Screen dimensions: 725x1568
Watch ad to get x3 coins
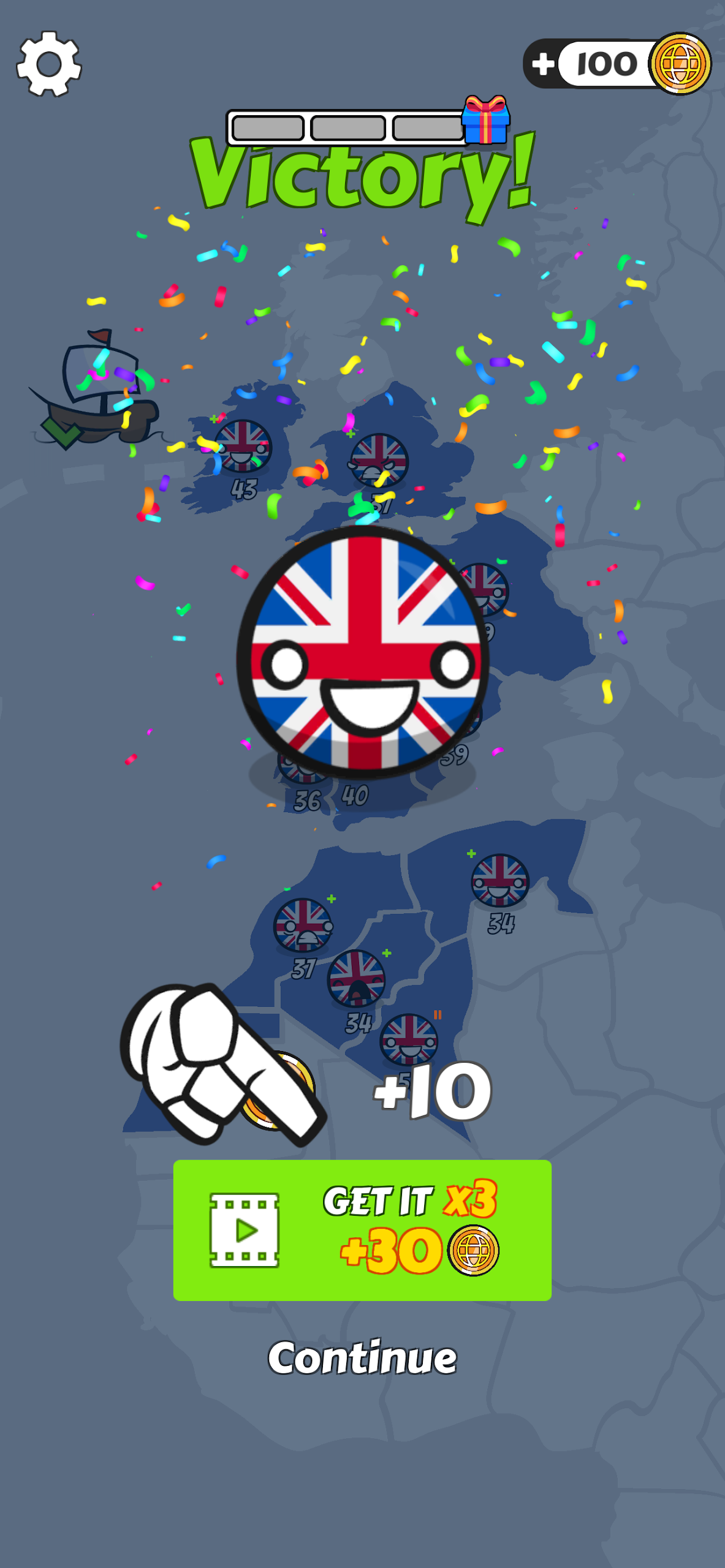(x=362, y=1230)
